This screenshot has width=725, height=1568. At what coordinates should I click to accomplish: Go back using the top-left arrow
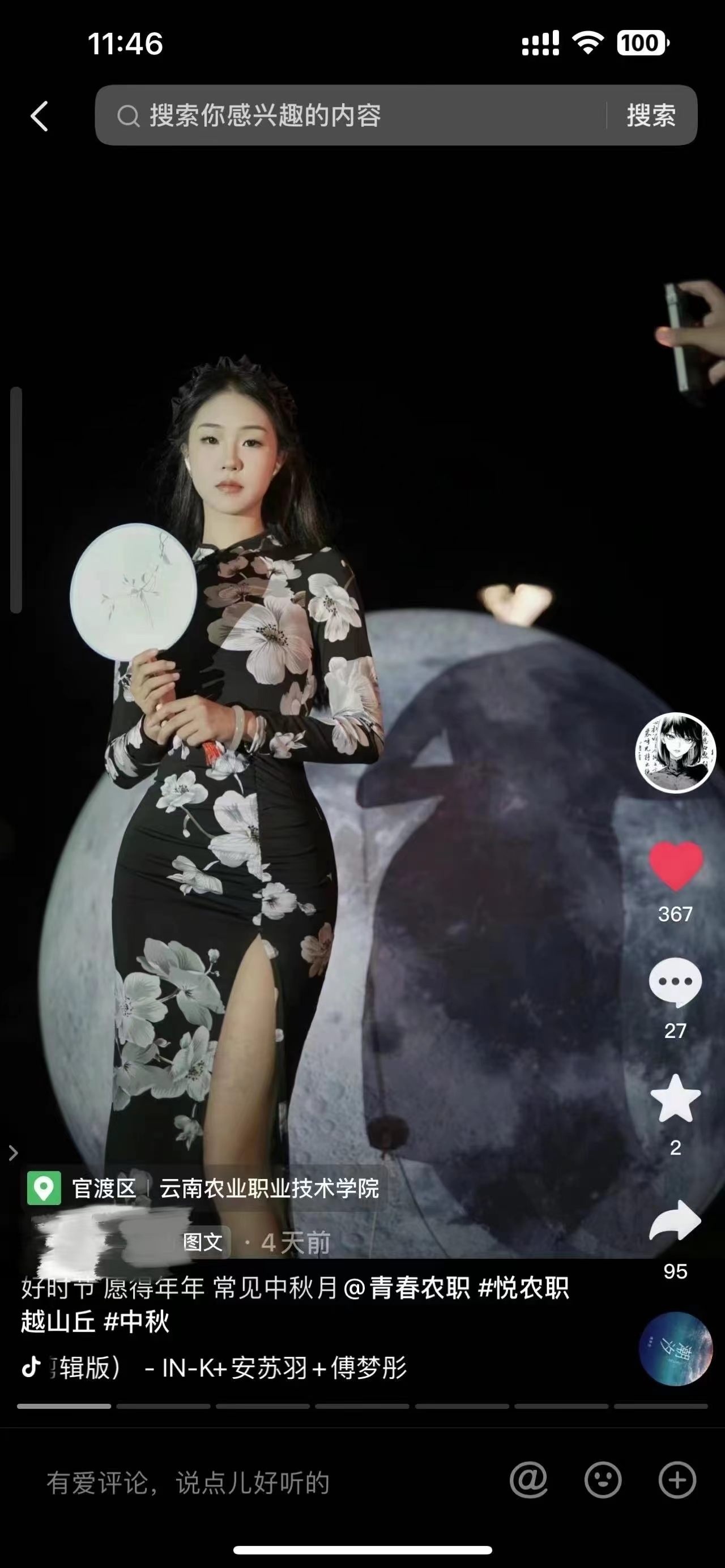click(40, 116)
